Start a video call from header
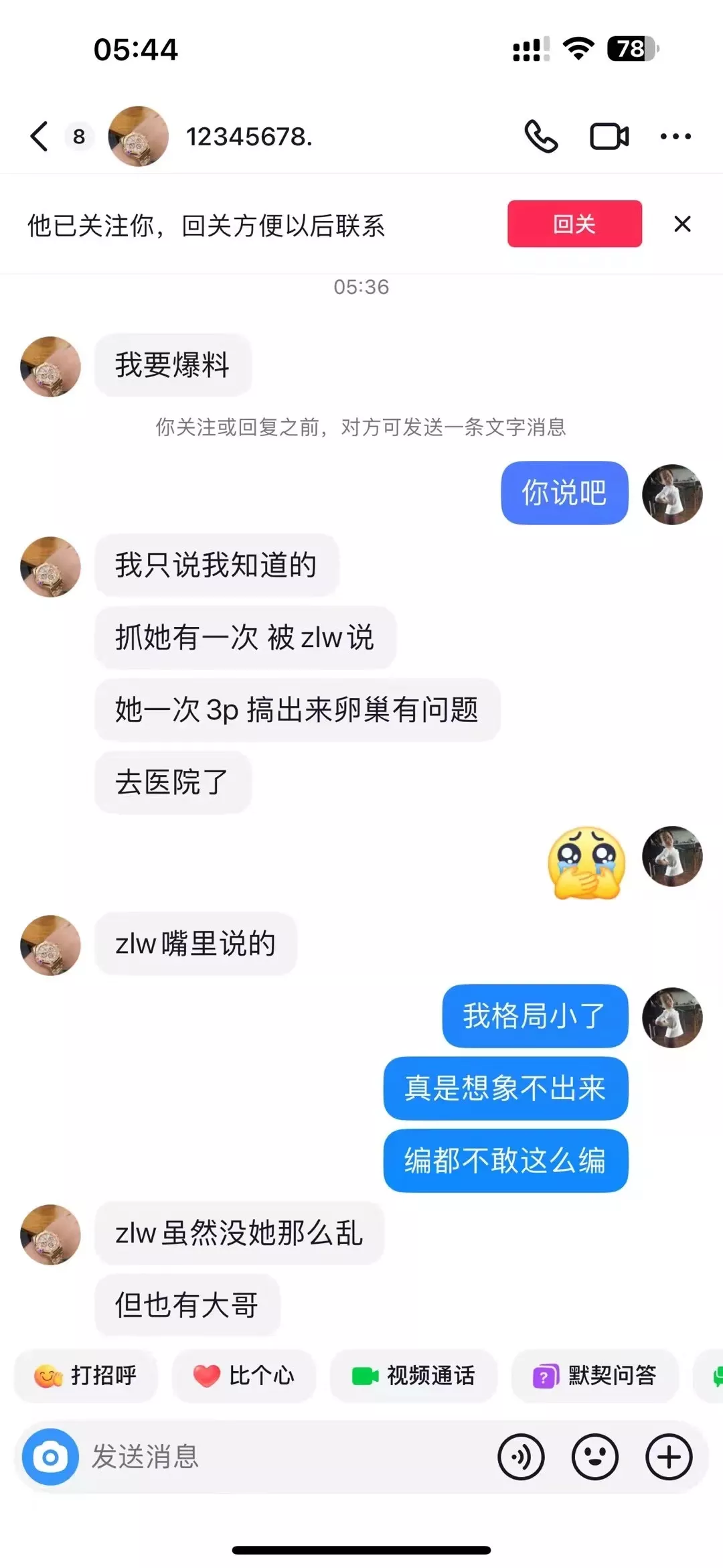723x1568 pixels. [609, 137]
